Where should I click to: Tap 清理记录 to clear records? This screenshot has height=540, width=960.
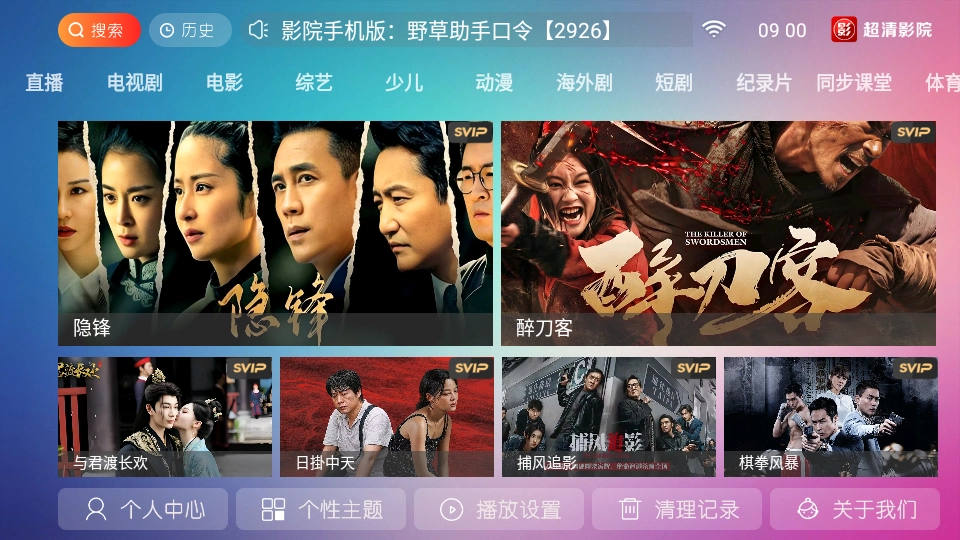tap(677, 509)
